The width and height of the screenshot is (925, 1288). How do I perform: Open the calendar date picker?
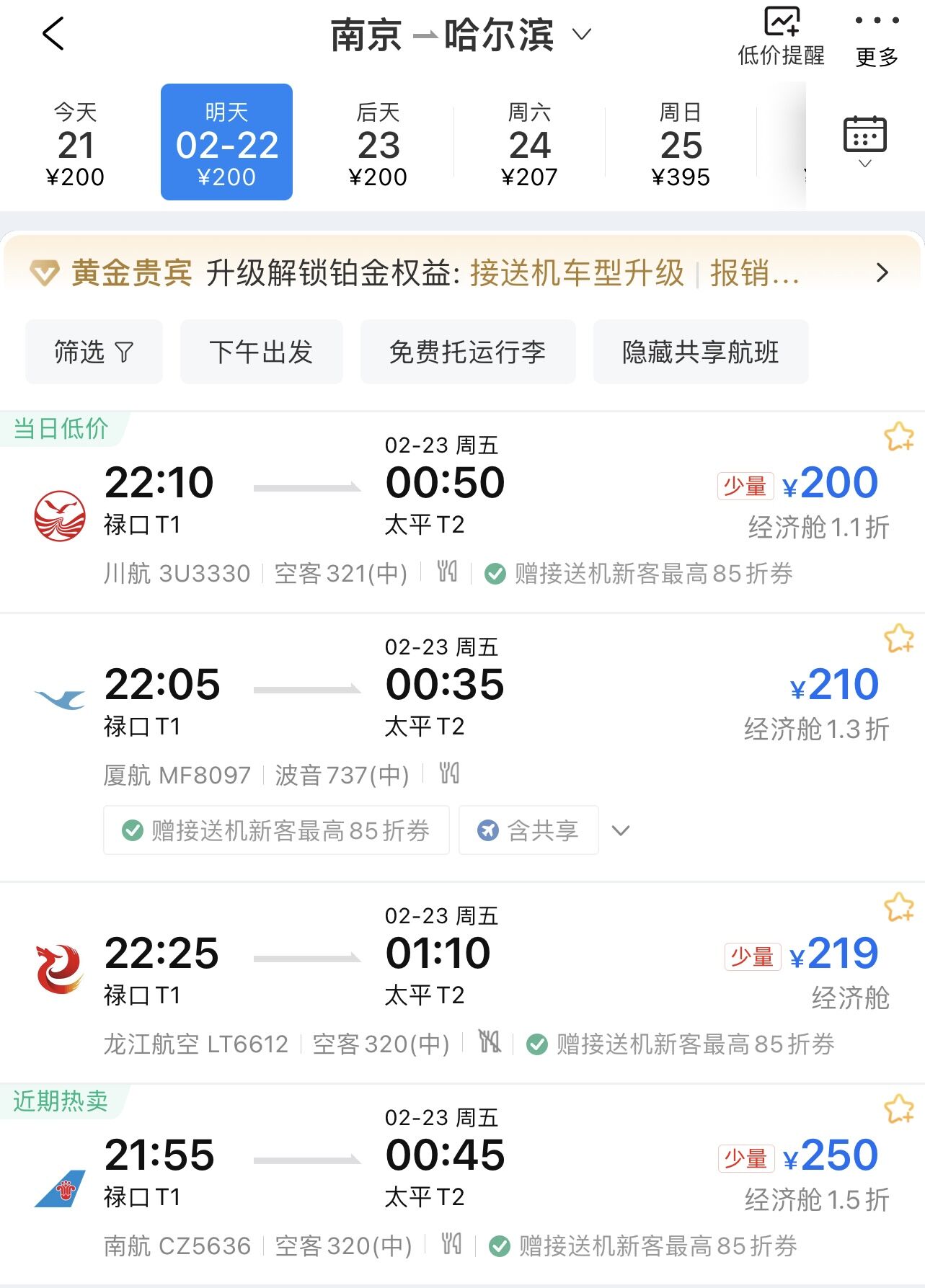[x=864, y=141]
